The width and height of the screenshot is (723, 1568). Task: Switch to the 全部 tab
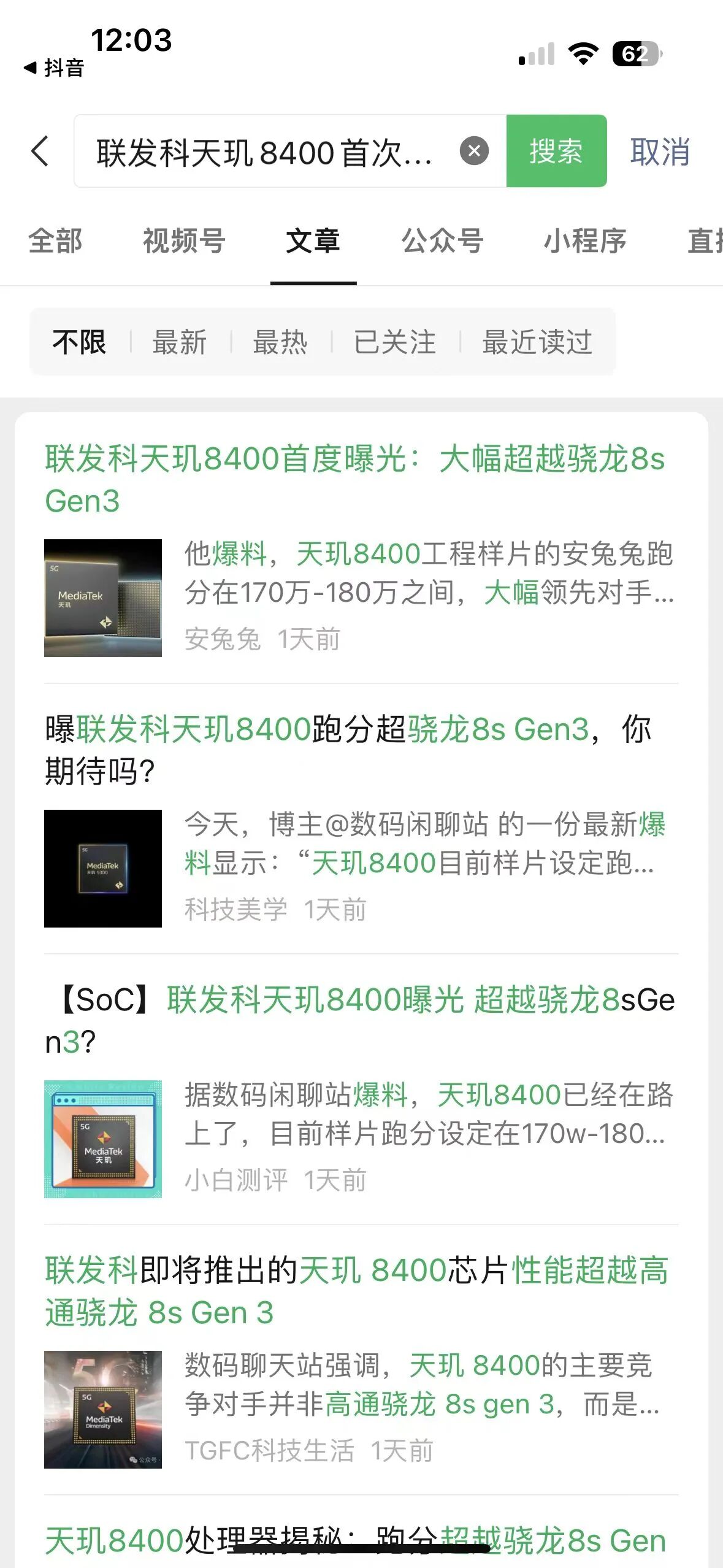click(55, 240)
